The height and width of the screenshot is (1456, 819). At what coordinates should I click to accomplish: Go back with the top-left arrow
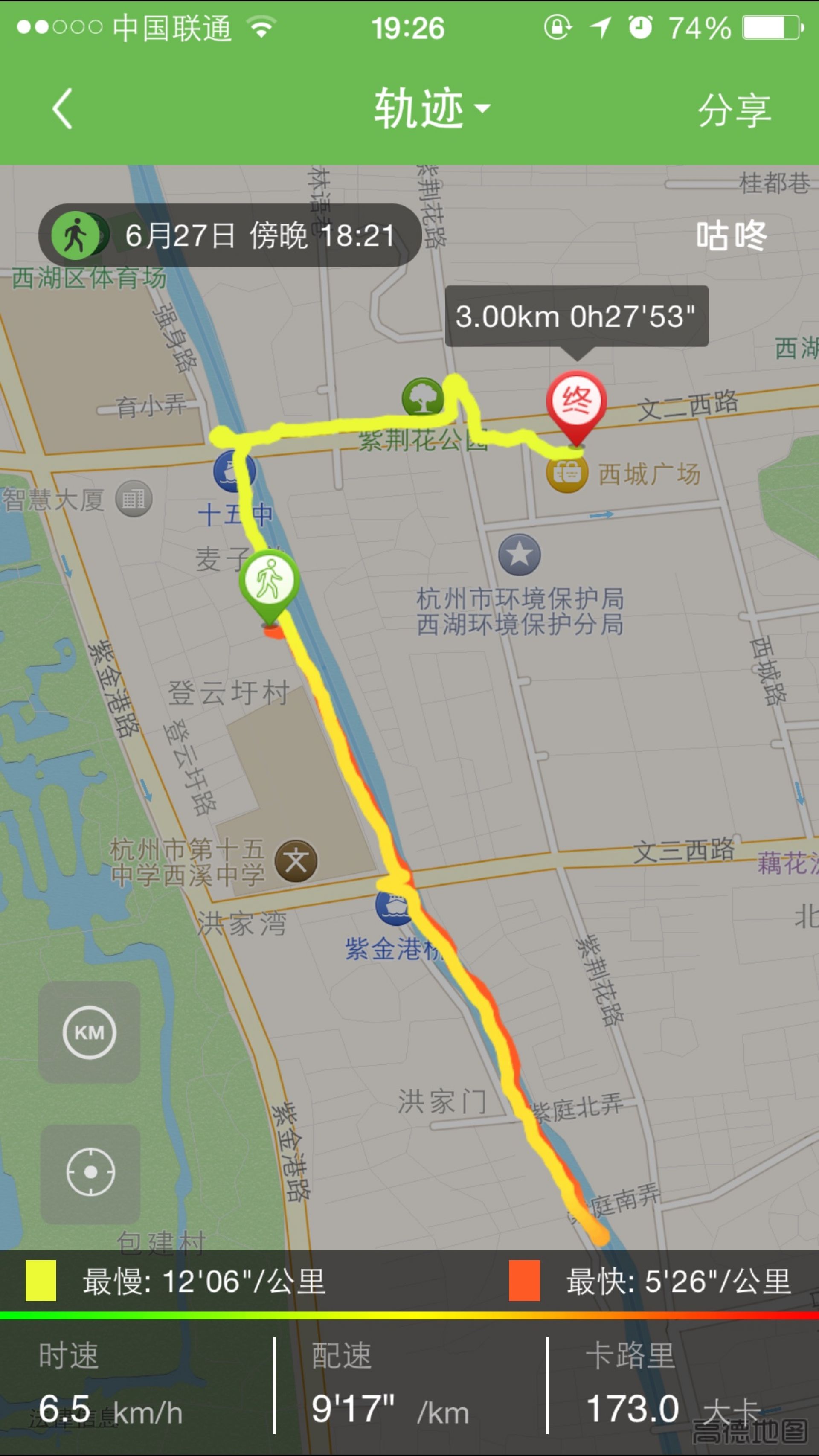click(62, 109)
